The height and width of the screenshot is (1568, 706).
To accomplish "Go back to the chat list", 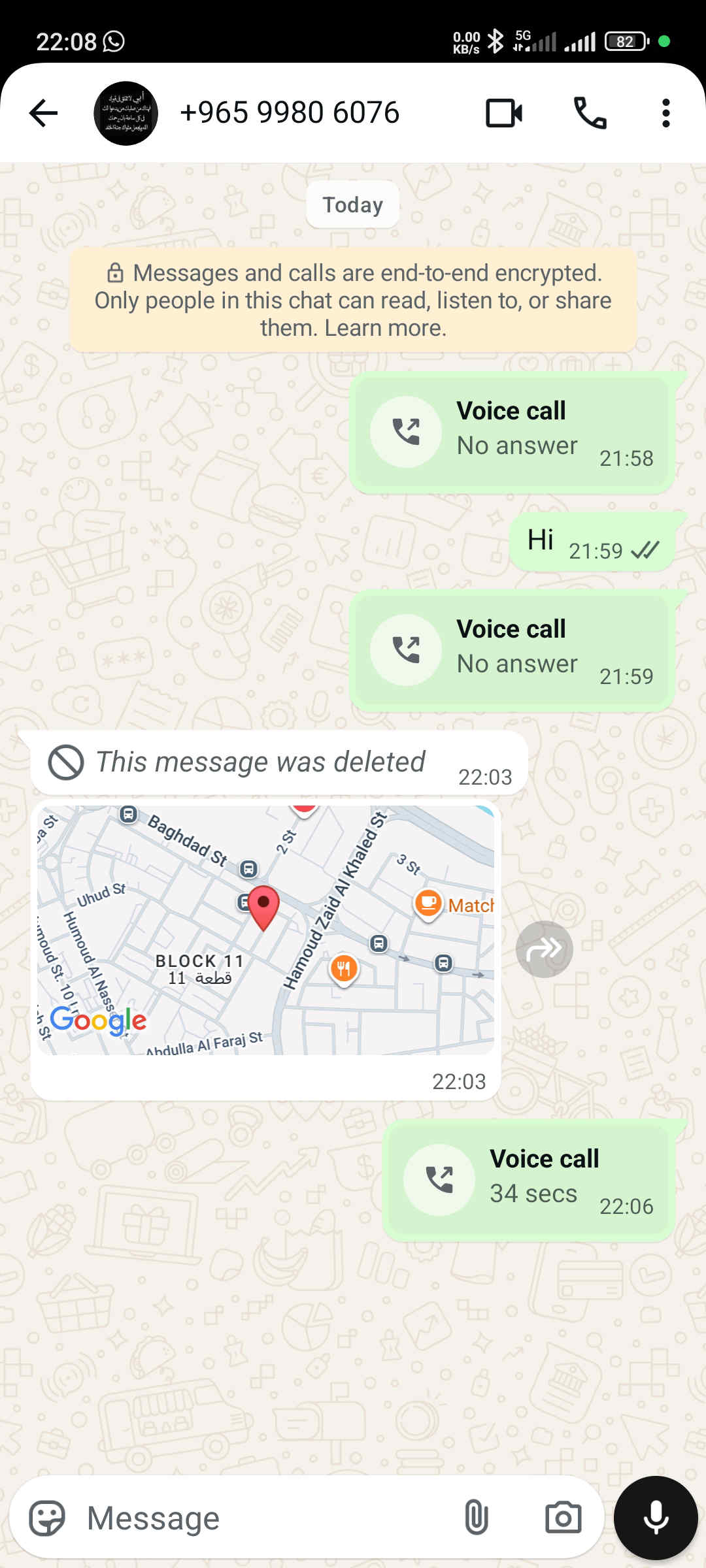I will [x=44, y=113].
